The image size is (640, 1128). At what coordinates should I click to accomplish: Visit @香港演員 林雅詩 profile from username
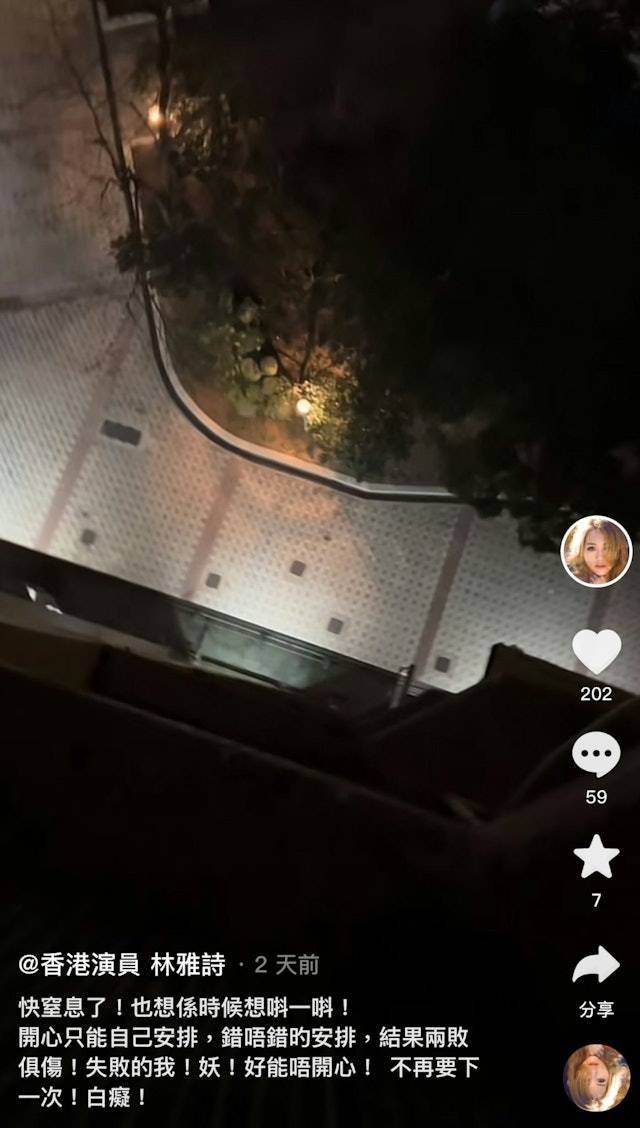[x=122, y=965]
